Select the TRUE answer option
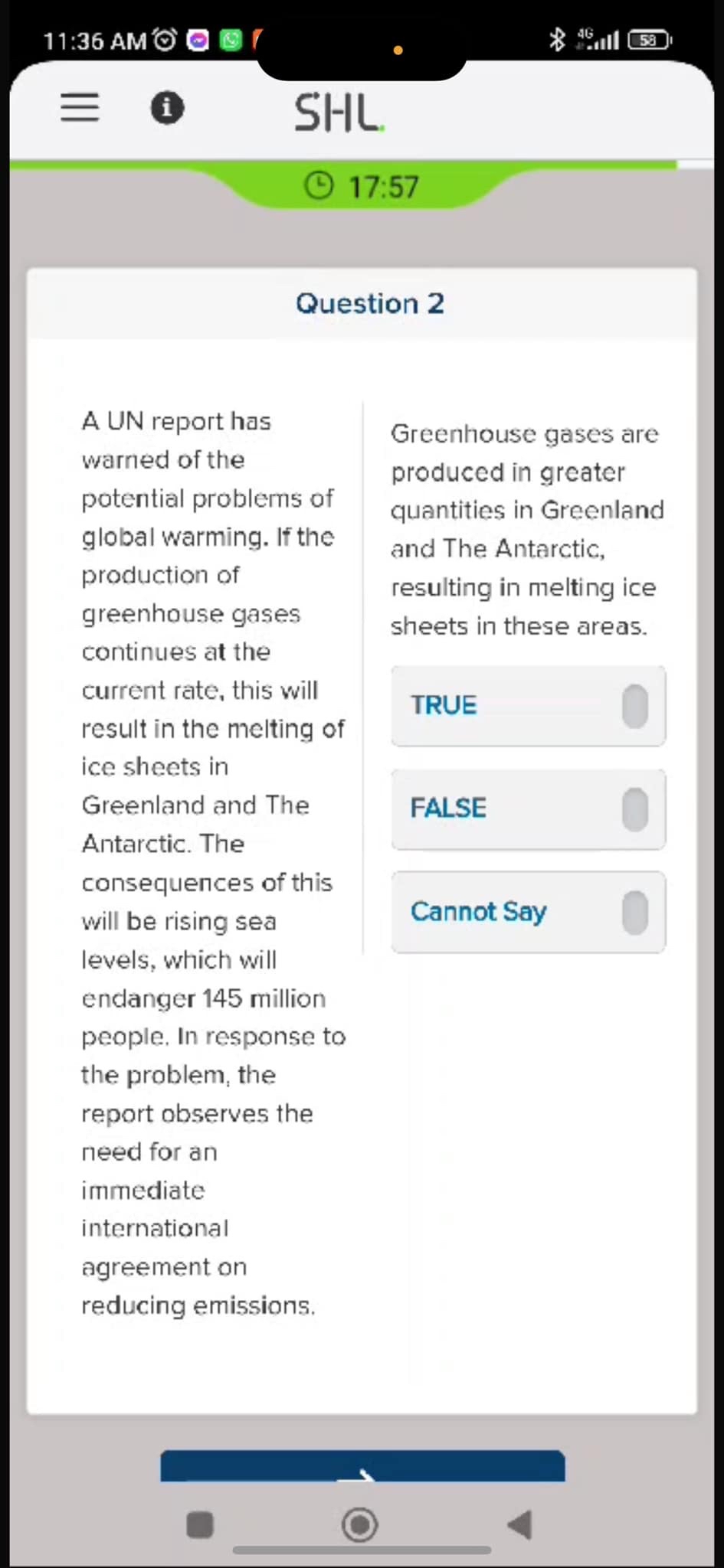Image resolution: width=724 pixels, height=1568 pixels. click(x=528, y=705)
